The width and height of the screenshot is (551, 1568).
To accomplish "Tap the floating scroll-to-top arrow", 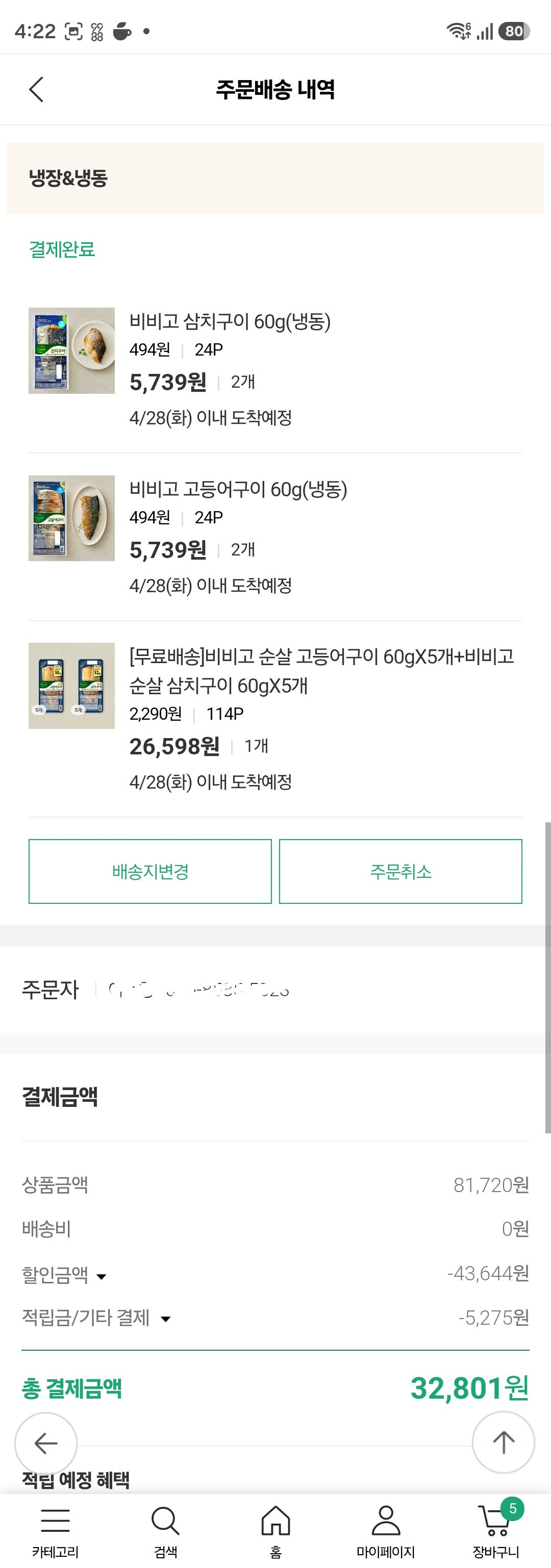I will pyautogui.click(x=504, y=1443).
